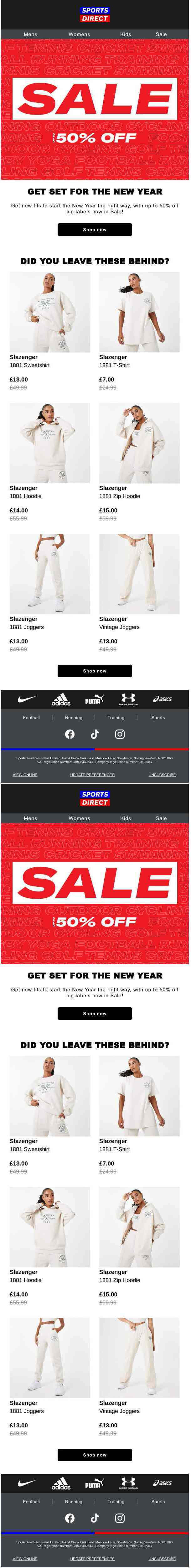Open the first TikTok icon in the footer
Viewport: 191px width, 1568px height.
95,734
